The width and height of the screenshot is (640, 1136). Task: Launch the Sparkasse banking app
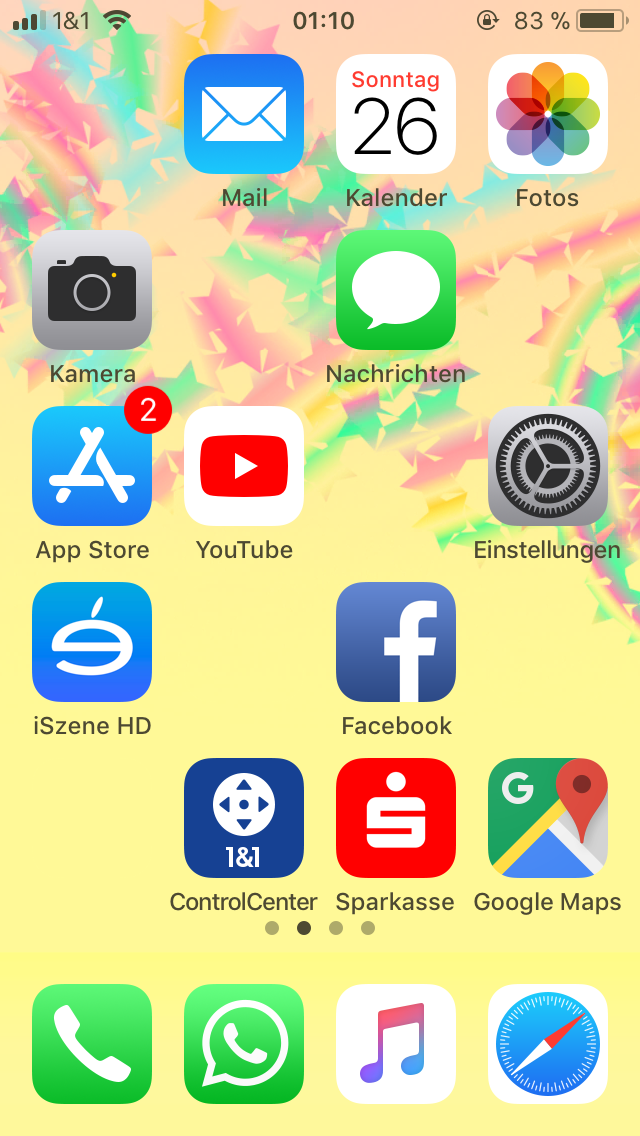tap(396, 818)
